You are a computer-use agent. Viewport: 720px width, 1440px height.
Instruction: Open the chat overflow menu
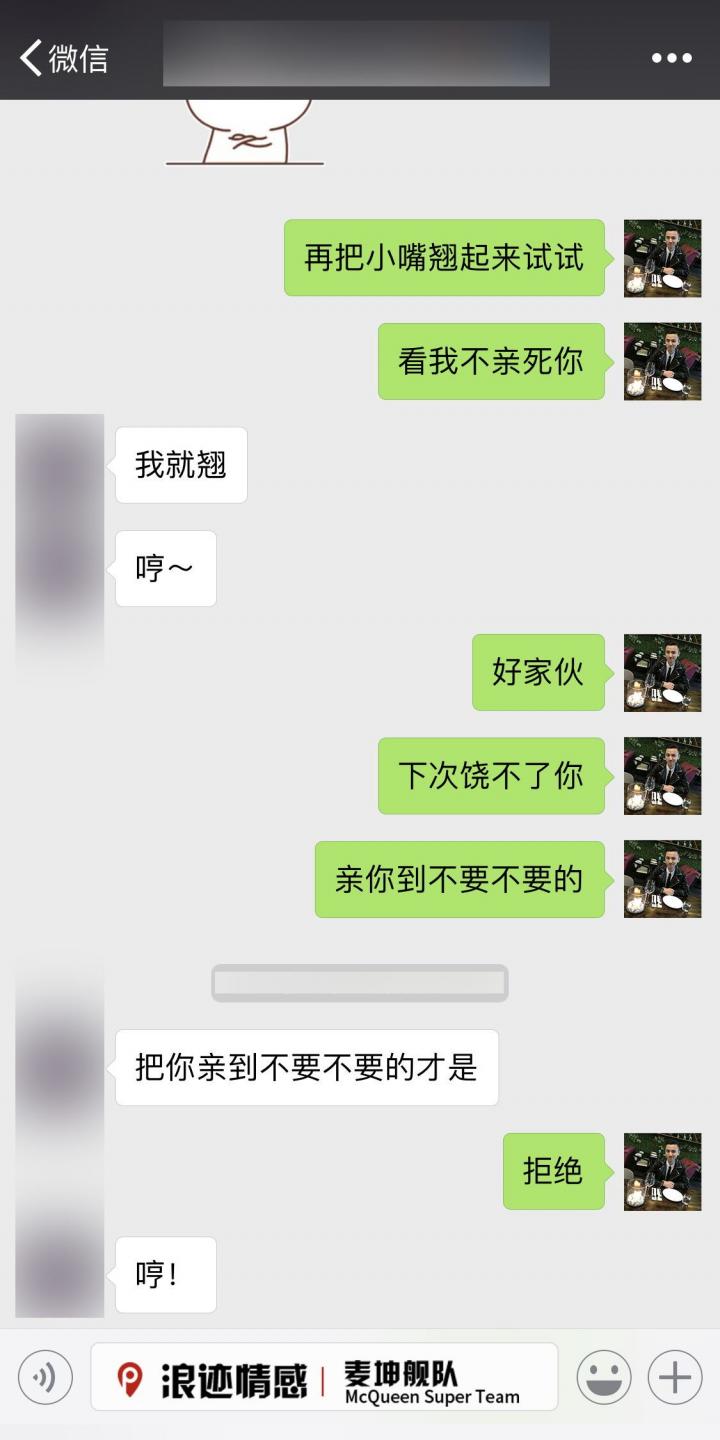(671, 58)
